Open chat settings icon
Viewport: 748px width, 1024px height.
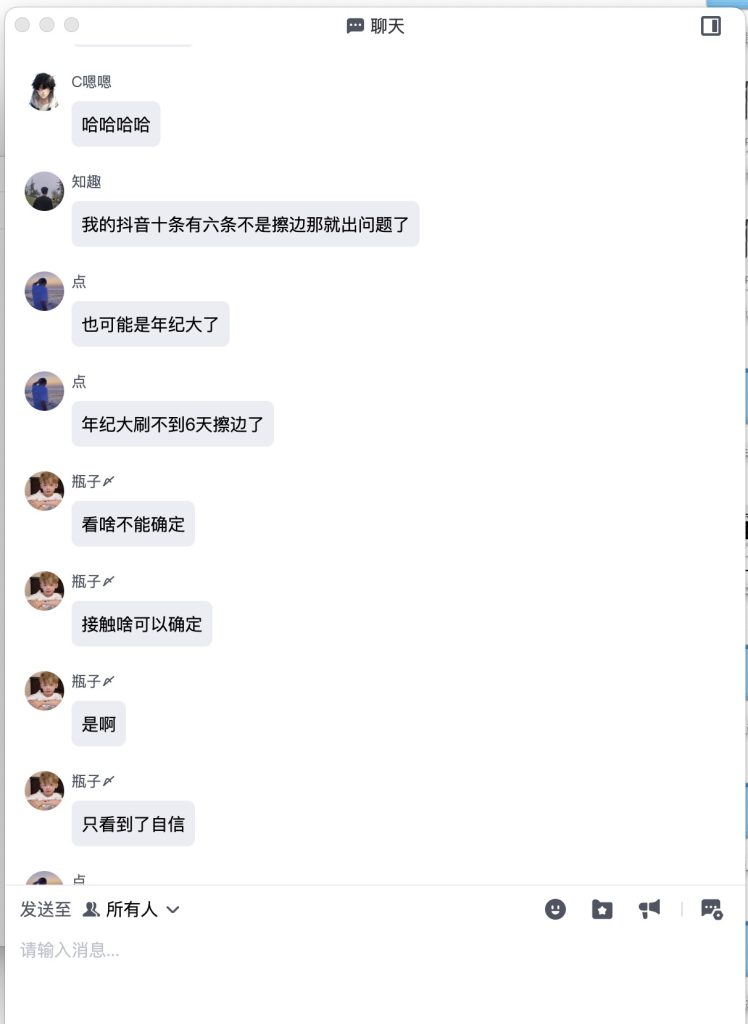coord(711,909)
